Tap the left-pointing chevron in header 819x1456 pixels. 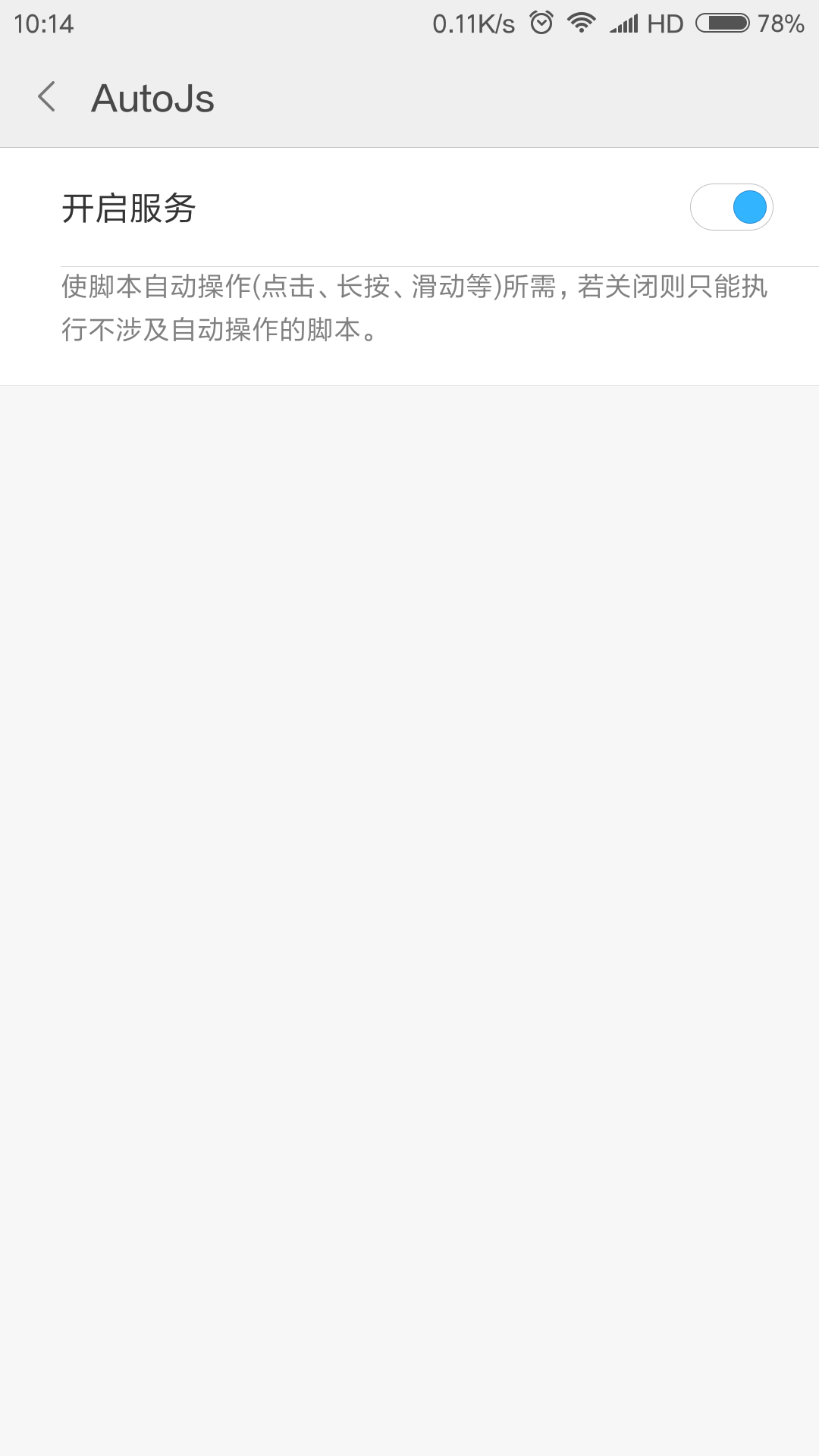47,98
